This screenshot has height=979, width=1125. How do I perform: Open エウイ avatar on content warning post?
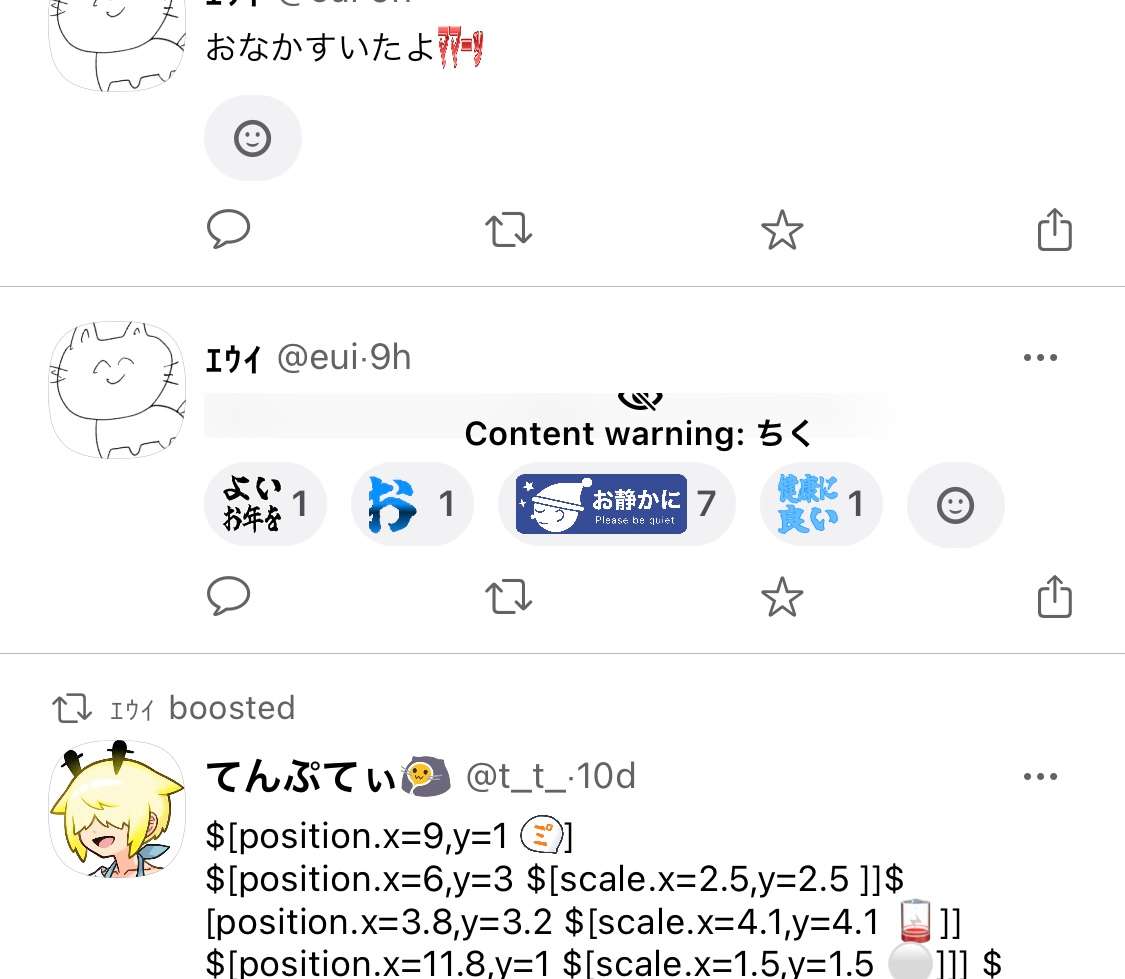(x=117, y=390)
